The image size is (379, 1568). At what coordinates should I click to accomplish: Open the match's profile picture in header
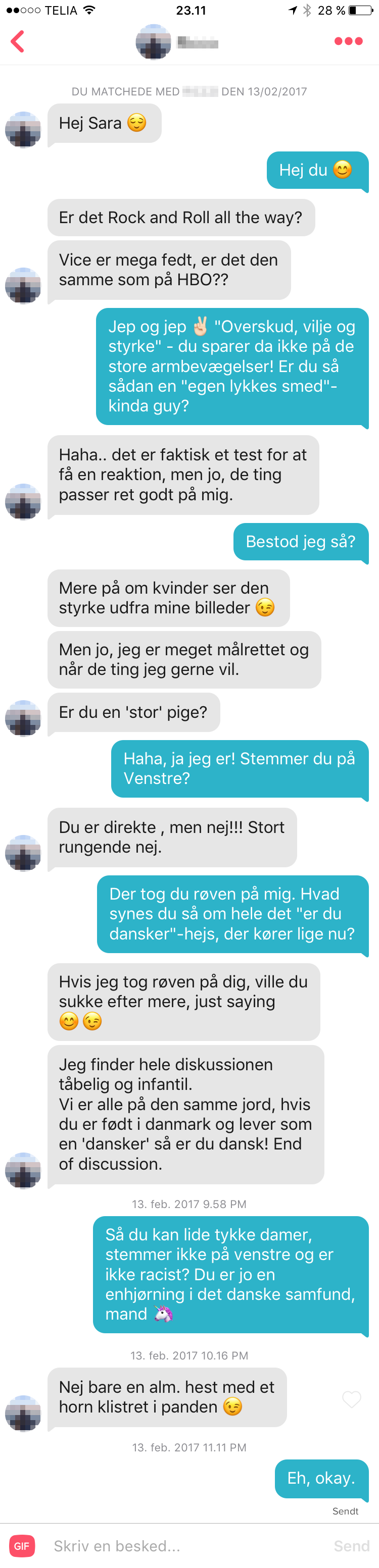tap(153, 42)
